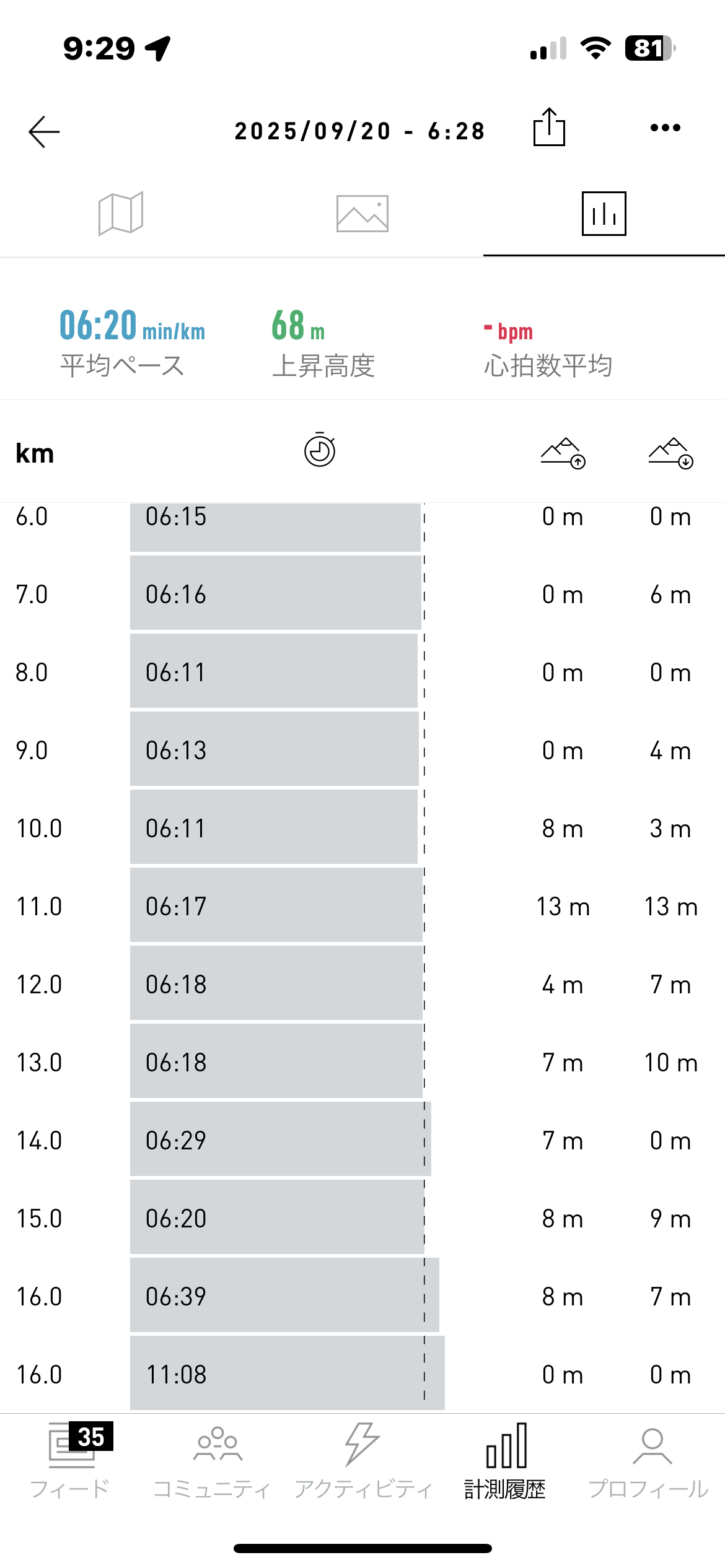
Task: Go back using the arrow icon
Action: 44,131
